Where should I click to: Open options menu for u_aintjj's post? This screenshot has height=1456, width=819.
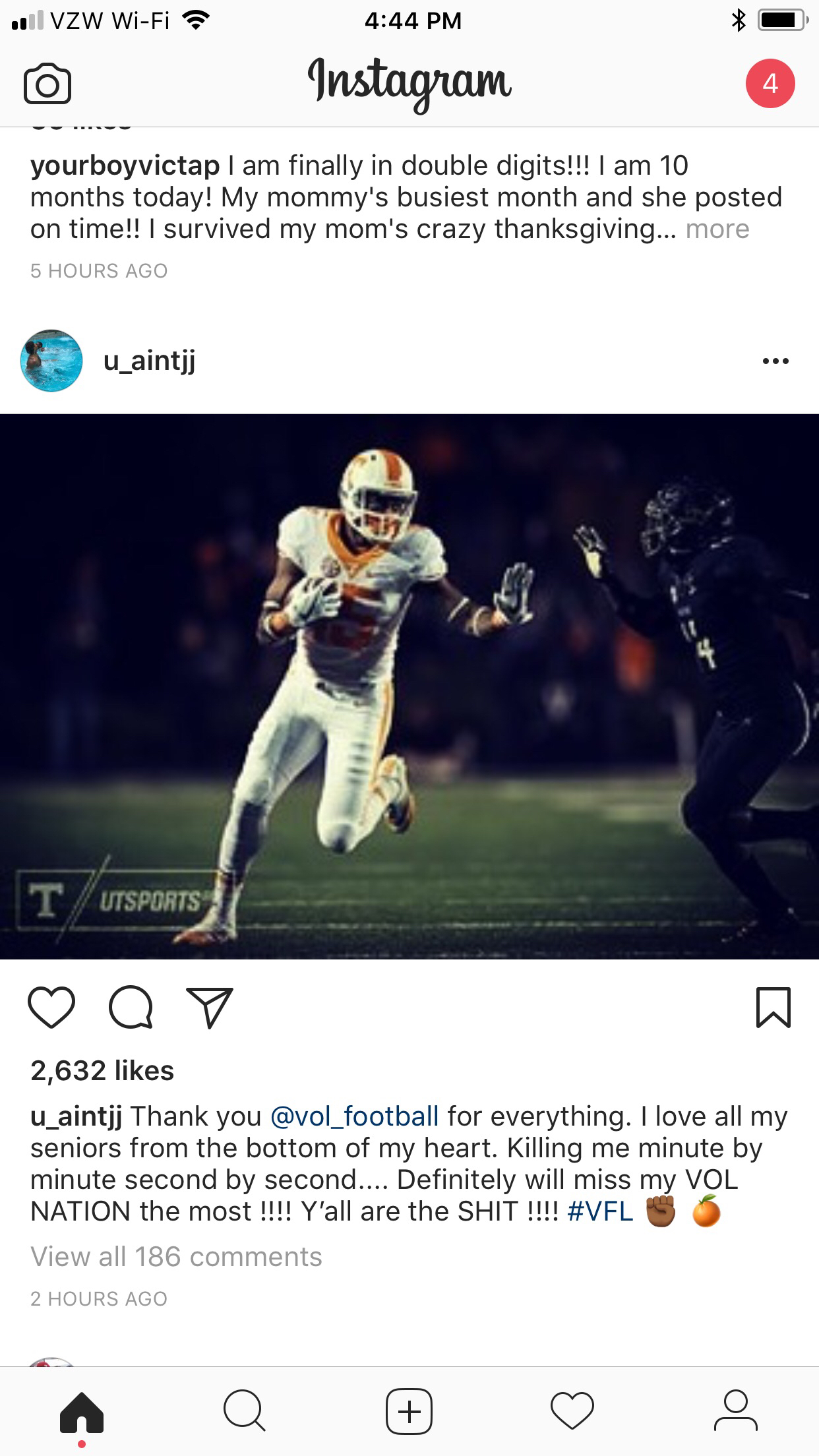coord(775,361)
